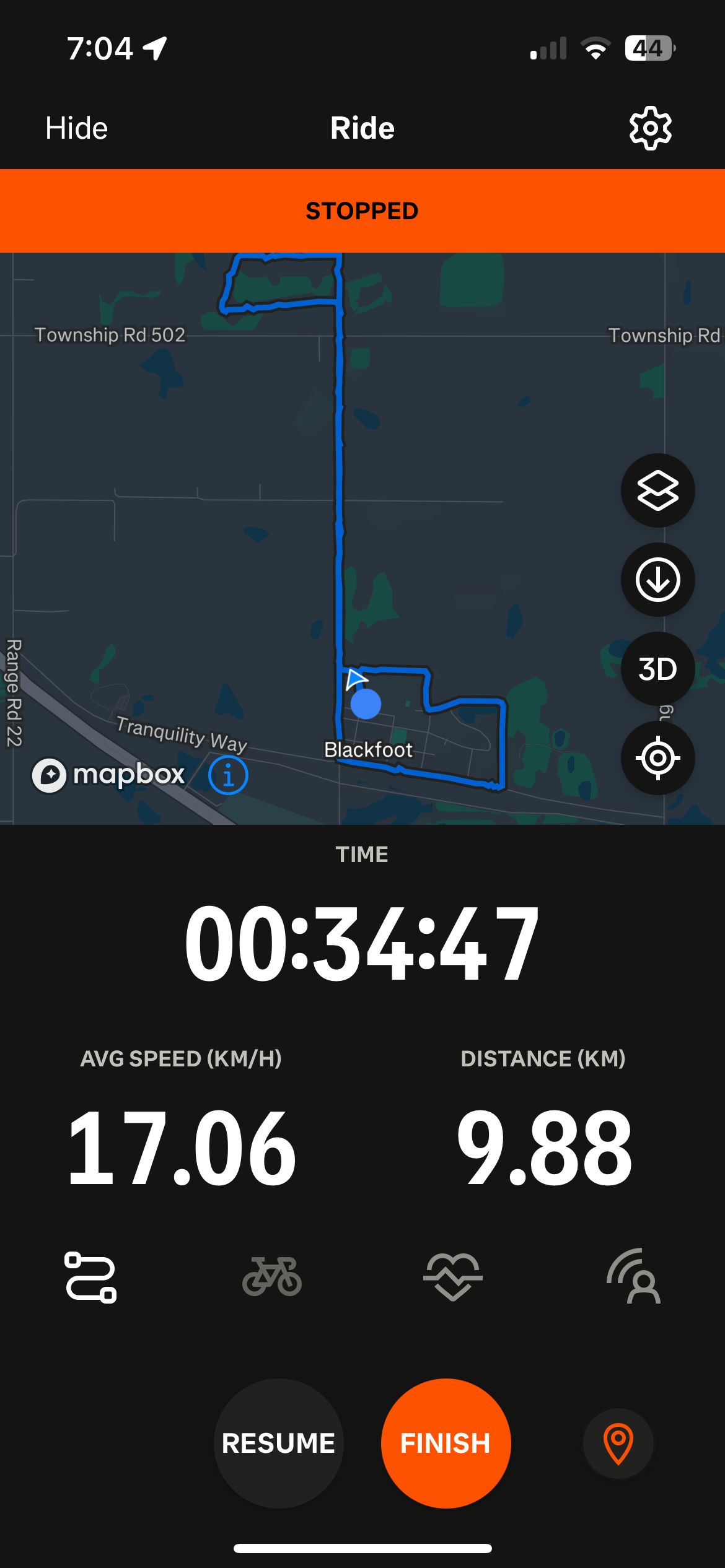The height and width of the screenshot is (1568, 725).
Task: Tap Hide to minimize the ride screen
Action: [x=76, y=128]
